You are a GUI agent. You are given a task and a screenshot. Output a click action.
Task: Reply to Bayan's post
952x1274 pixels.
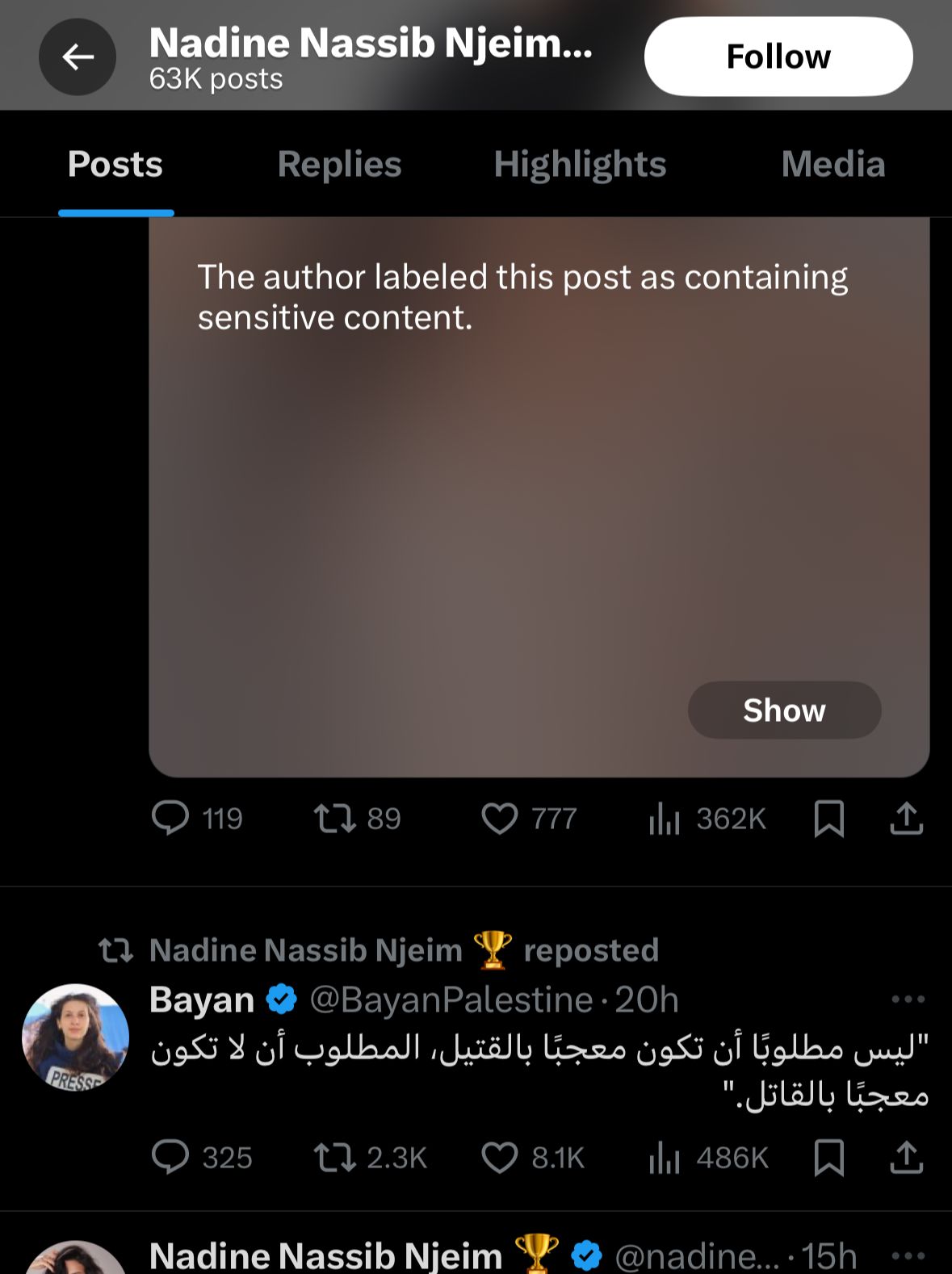coord(170,1157)
